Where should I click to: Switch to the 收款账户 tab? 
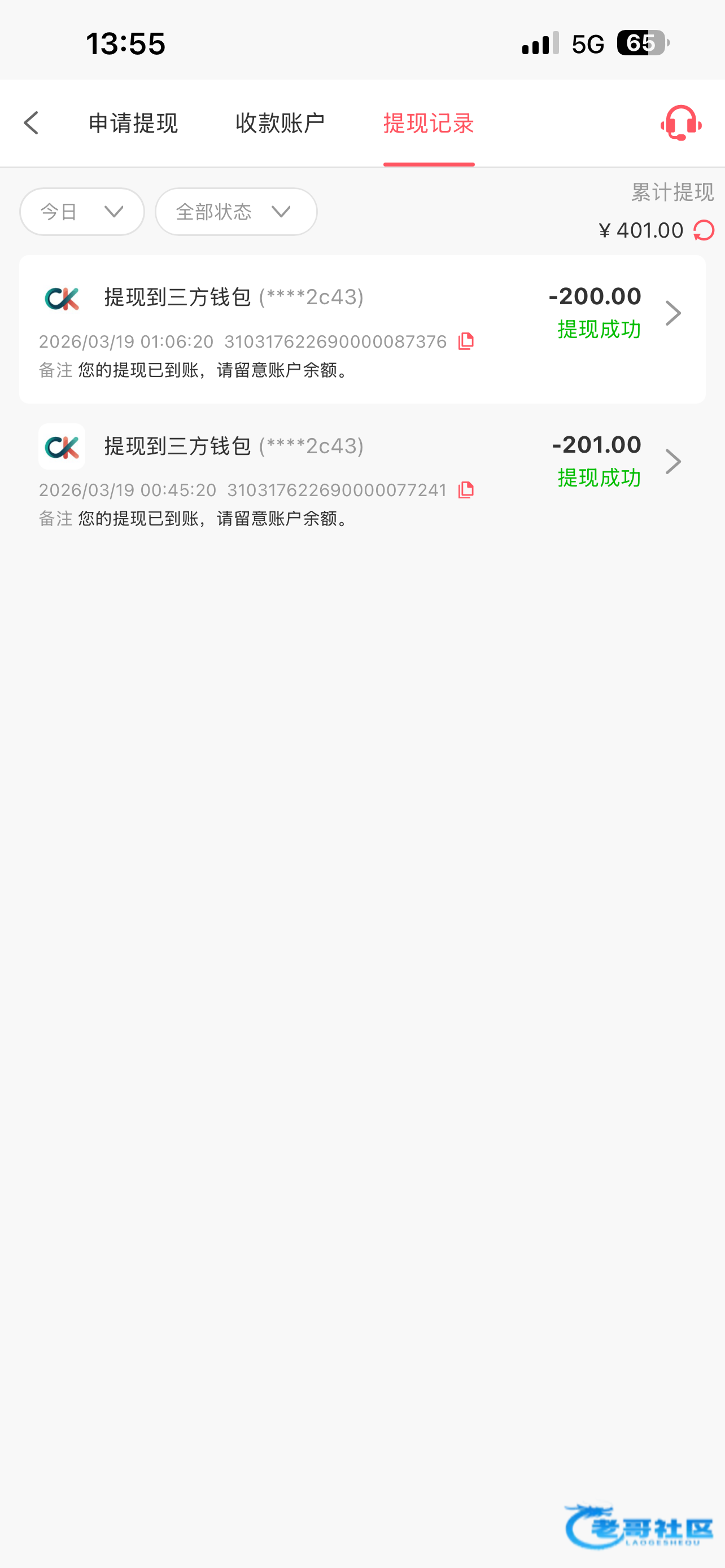tap(280, 124)
